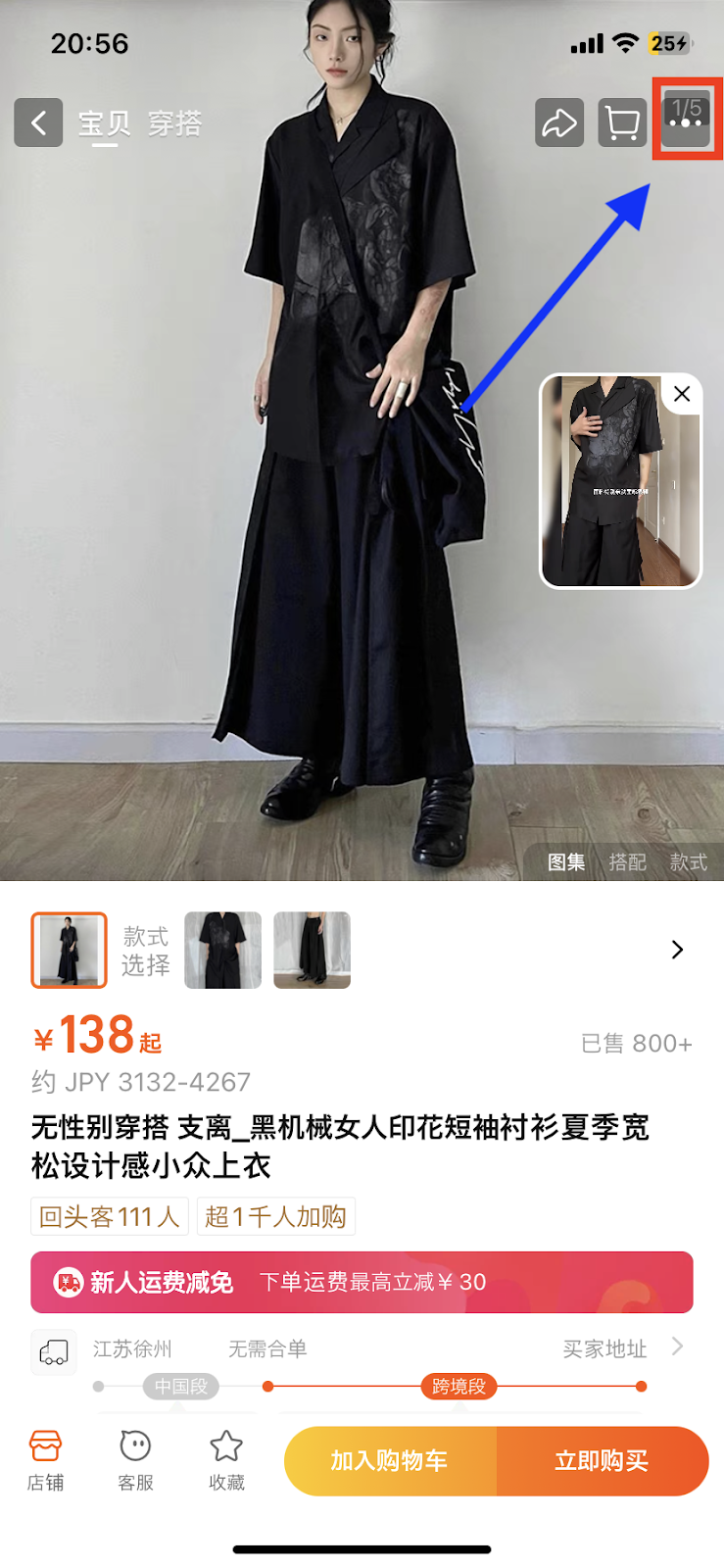This screenshot has height=1568, width=724.
Task: Switch to the 穿搭 tab
Action: (174, 123)
